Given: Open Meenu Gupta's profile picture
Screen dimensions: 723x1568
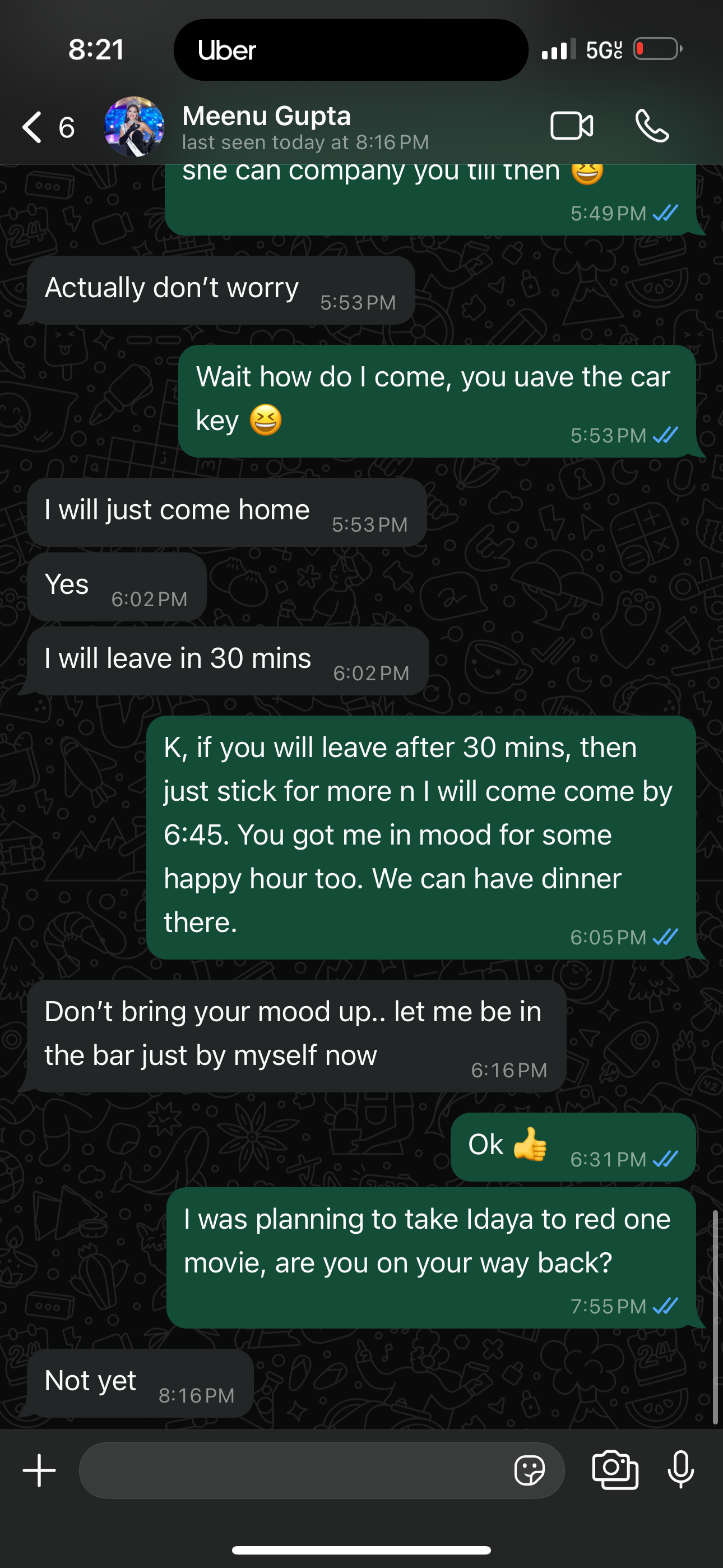Looking at the screenshot, I should (134, 127).
